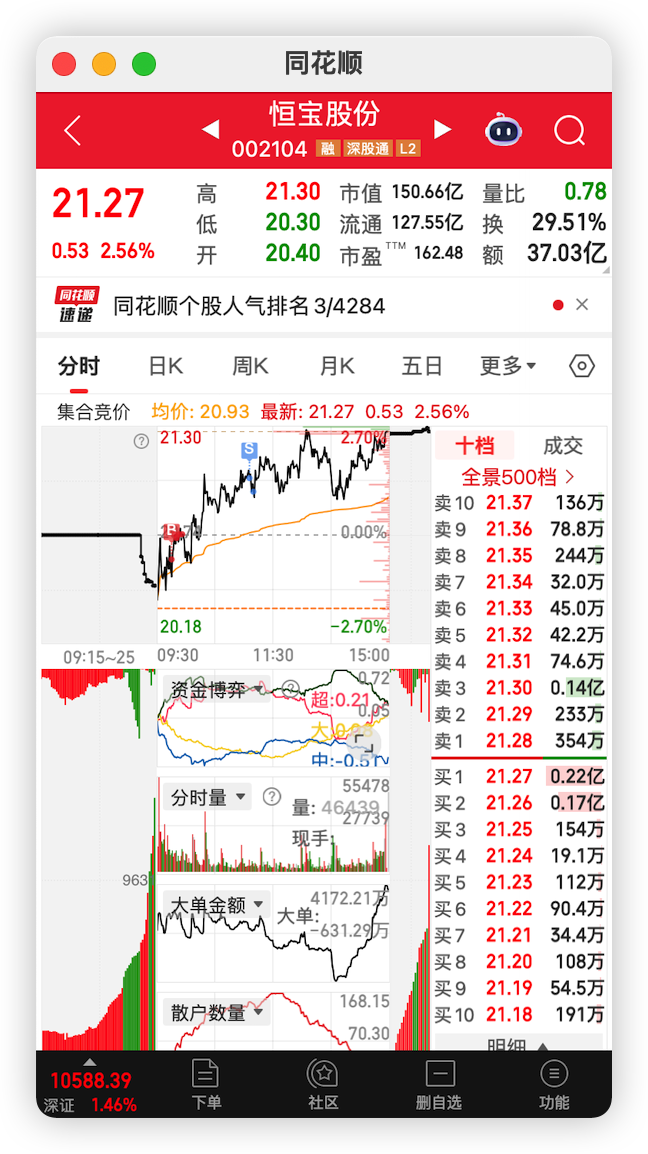Open stock search
The image size is (648, 1154).
pos(569,131)
